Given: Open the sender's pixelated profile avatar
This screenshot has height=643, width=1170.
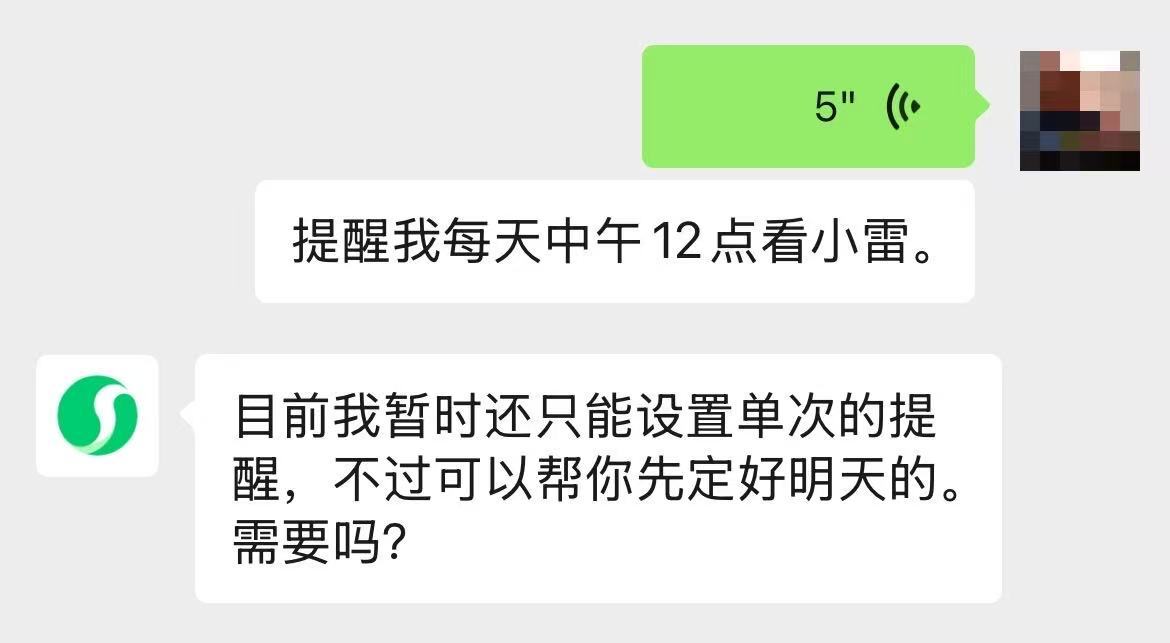Looking at the screenshot, I should 1079,111.
